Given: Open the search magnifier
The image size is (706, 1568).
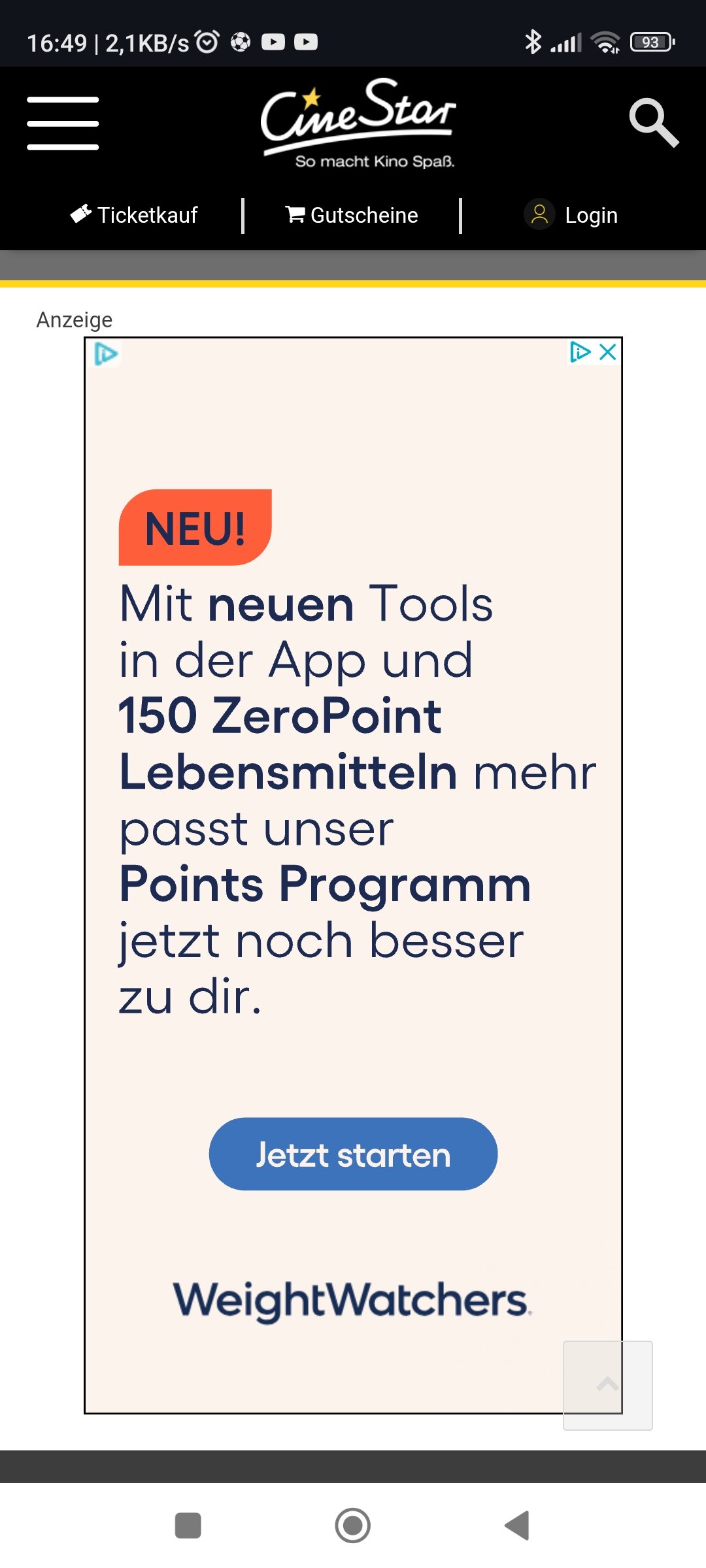Looking at the screenshot, I should (654, 123).
